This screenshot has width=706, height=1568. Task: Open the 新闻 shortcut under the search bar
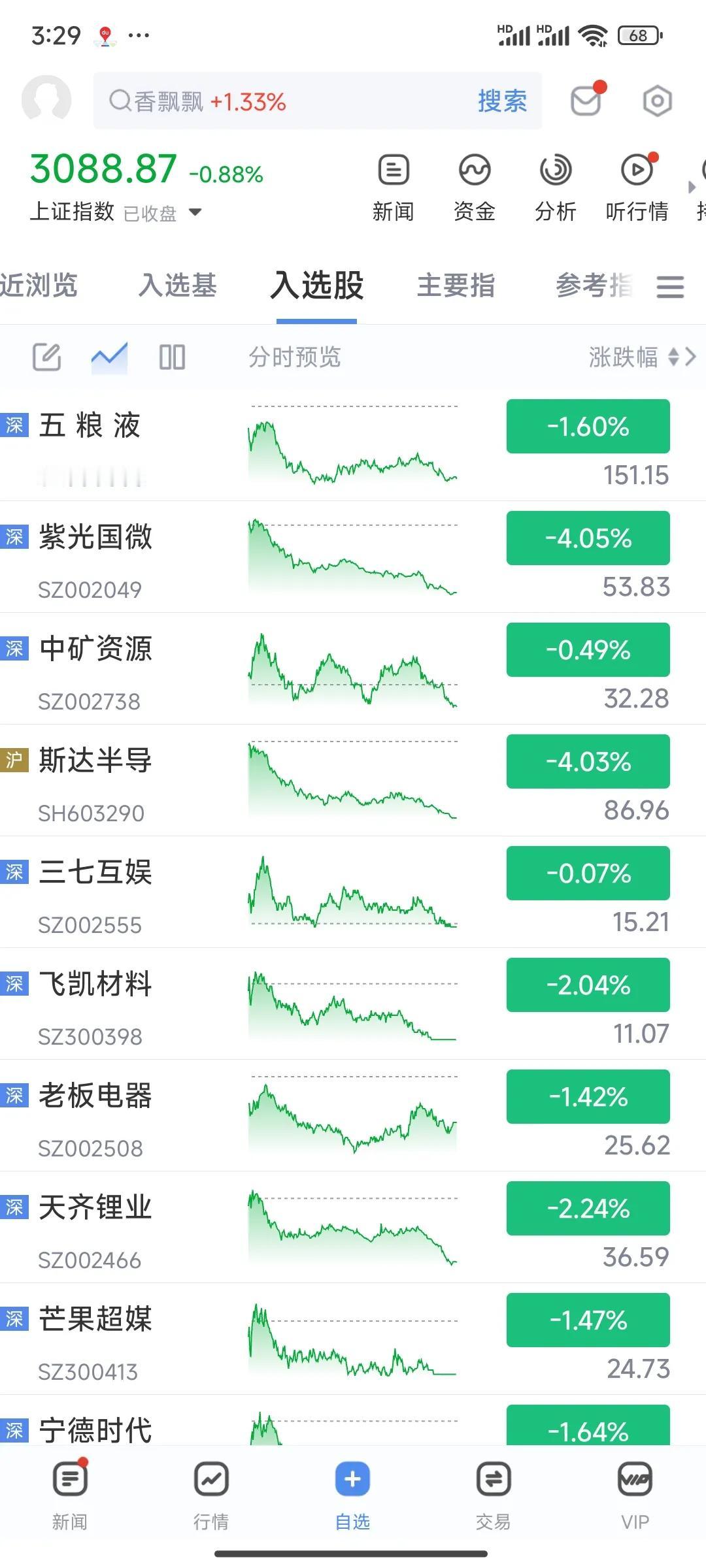tap(393, 188)
